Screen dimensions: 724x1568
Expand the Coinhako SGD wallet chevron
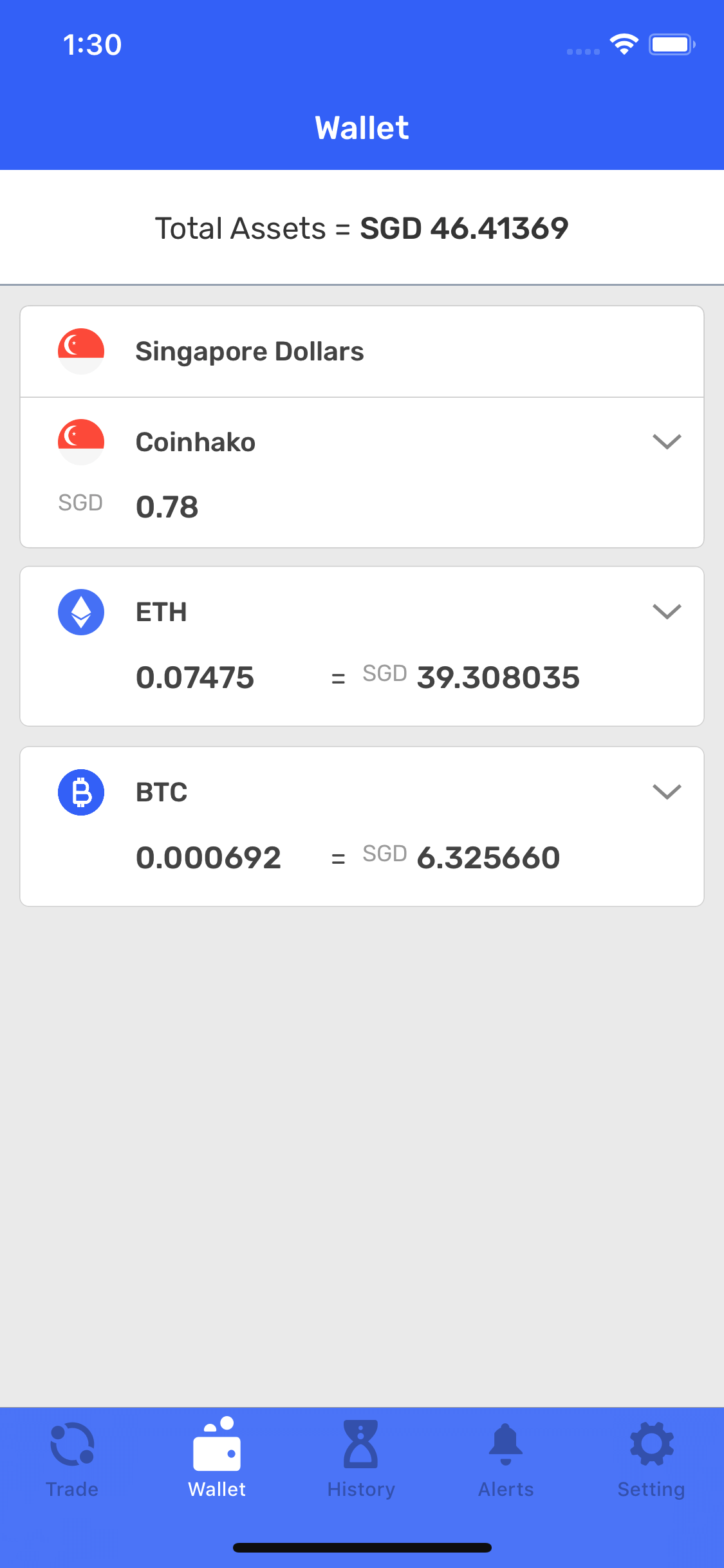point(667,442)
